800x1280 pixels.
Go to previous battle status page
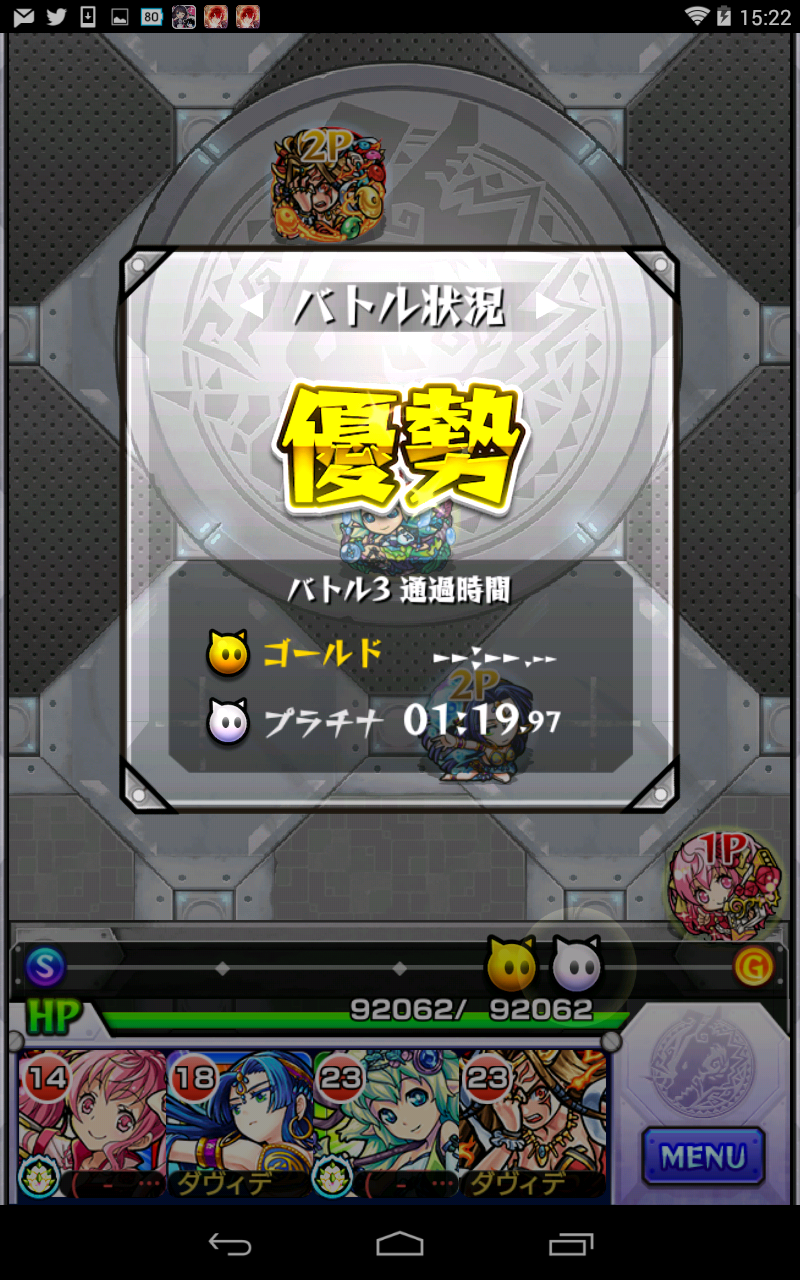[255, 306]
